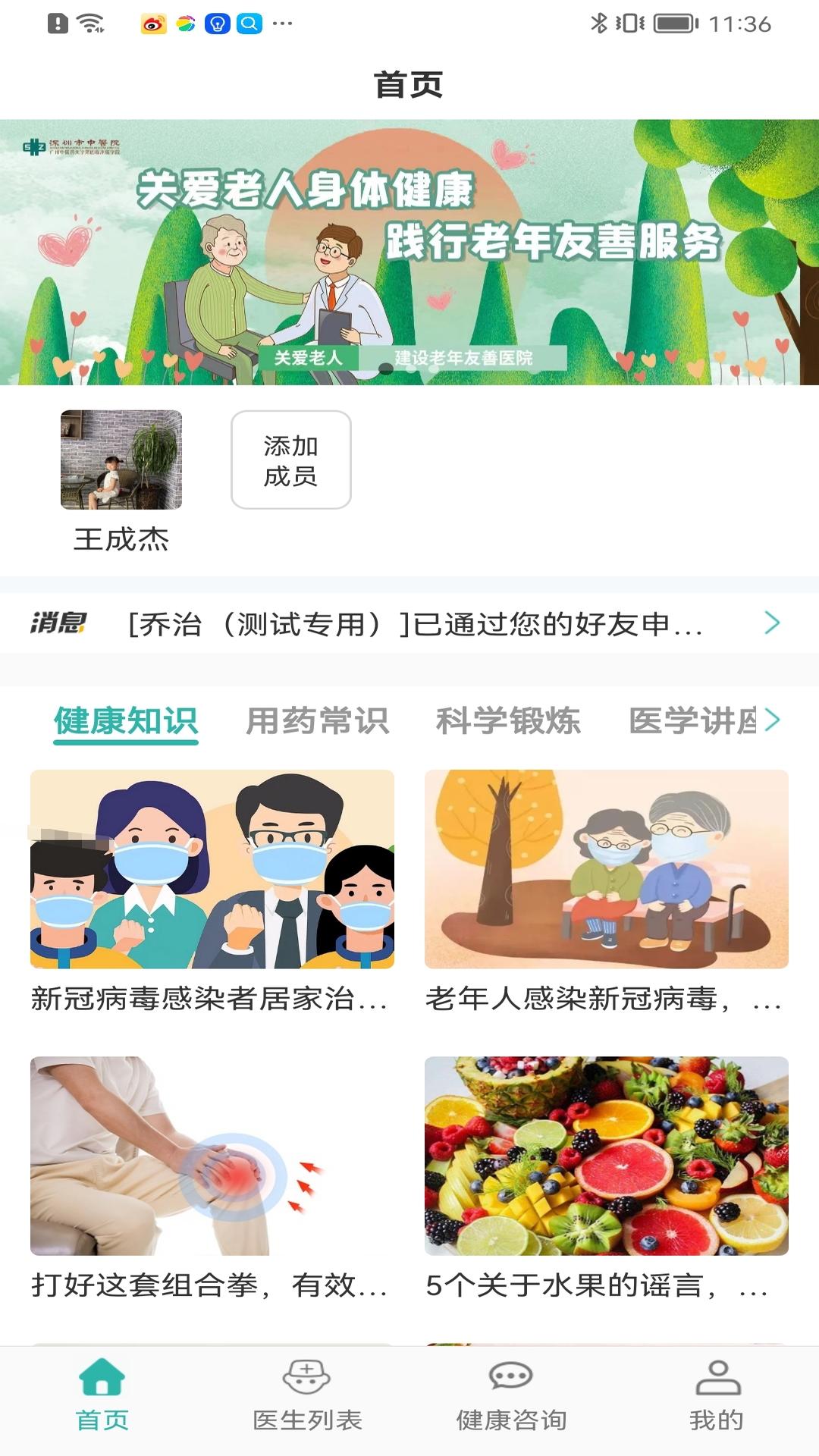Open the 健康咨询 bottom tab
The image size is (819, 1456).
pyautogui.click(x=512, y=1395)
